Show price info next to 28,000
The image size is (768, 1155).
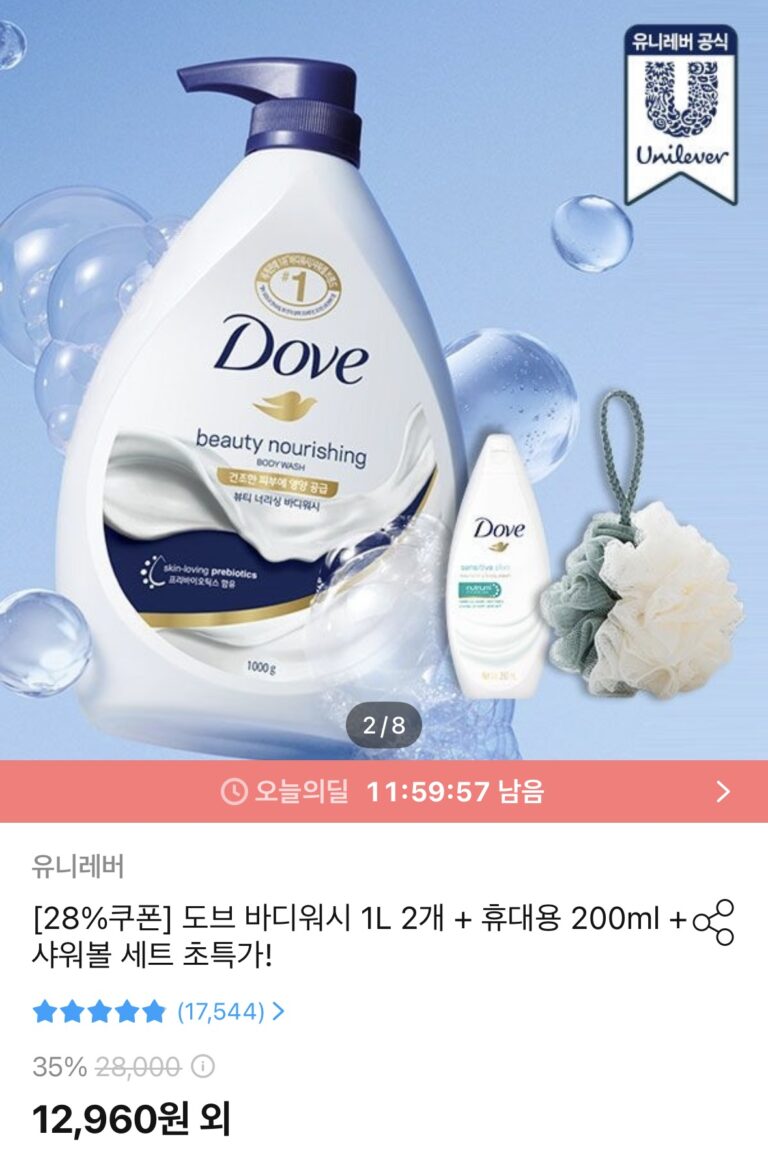(x=203, y=1067)
